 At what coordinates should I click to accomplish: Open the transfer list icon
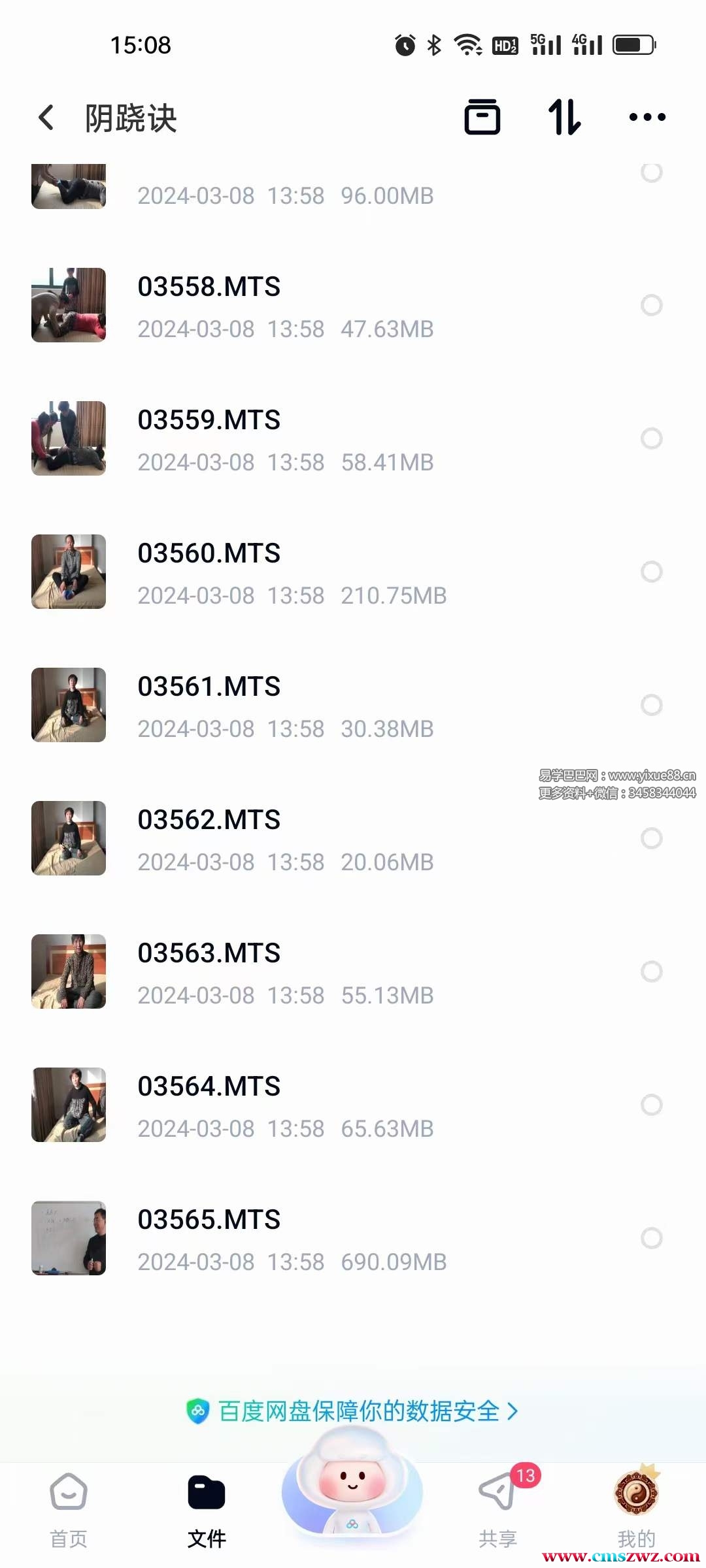click(x=482, y=118)
